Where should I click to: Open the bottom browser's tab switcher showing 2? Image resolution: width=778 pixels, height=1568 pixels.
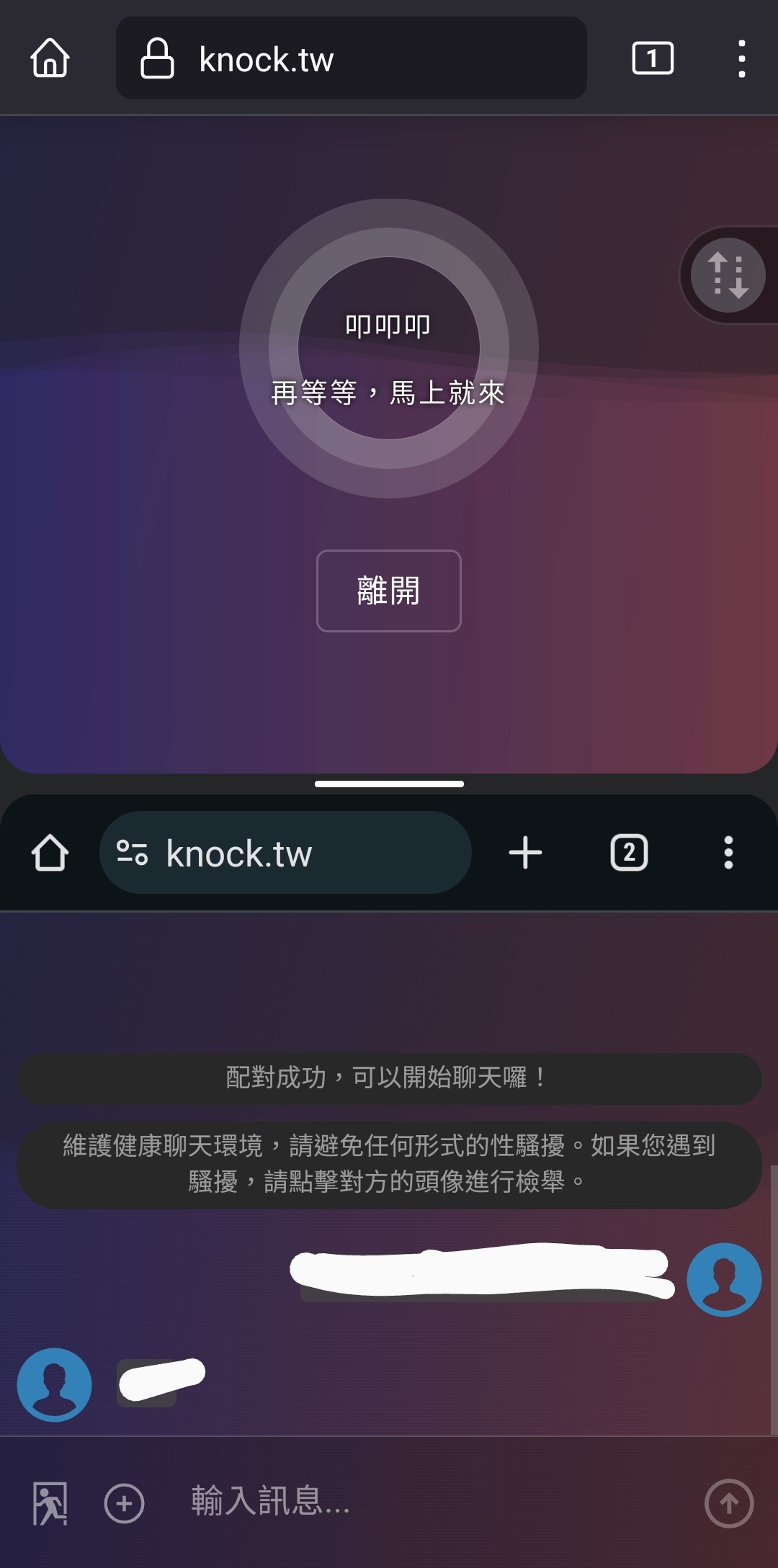coord(629,853)
